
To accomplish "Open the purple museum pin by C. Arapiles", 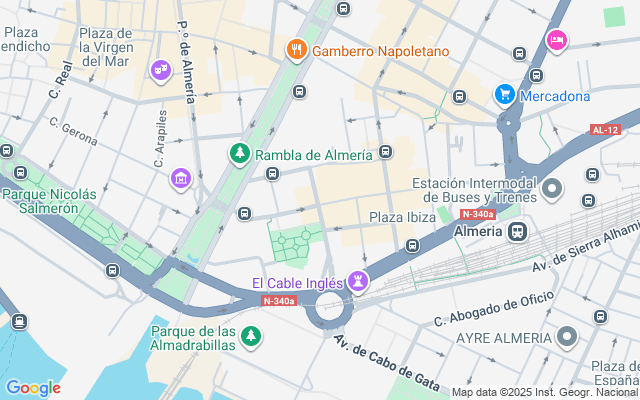I will coord(181,179).
